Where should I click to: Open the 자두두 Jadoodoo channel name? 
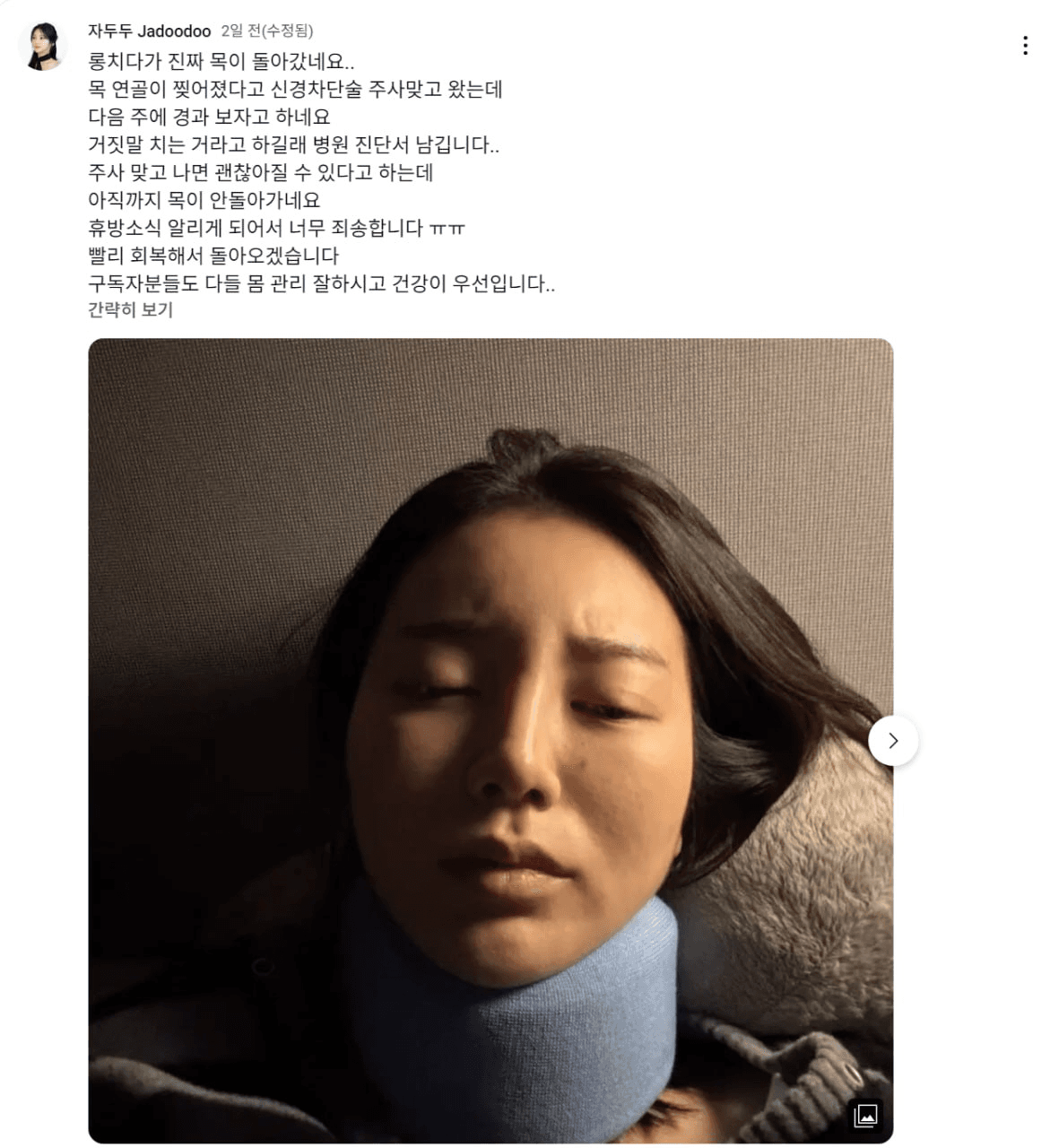(x=149, y=31)
